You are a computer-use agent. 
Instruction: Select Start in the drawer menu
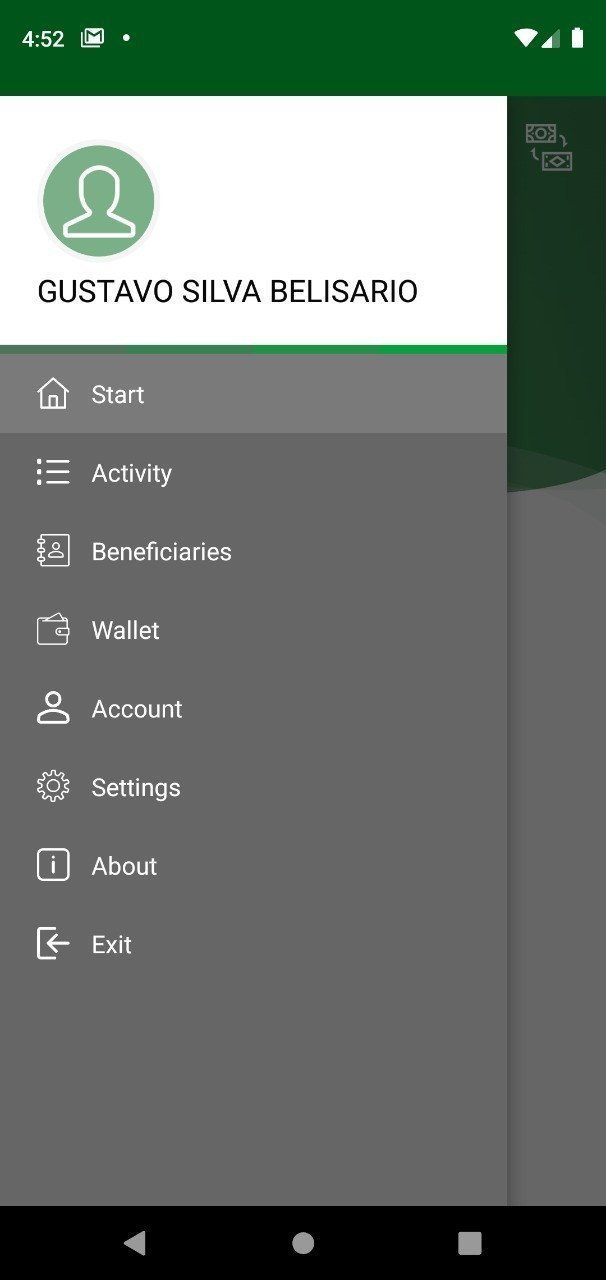(118, 395)
